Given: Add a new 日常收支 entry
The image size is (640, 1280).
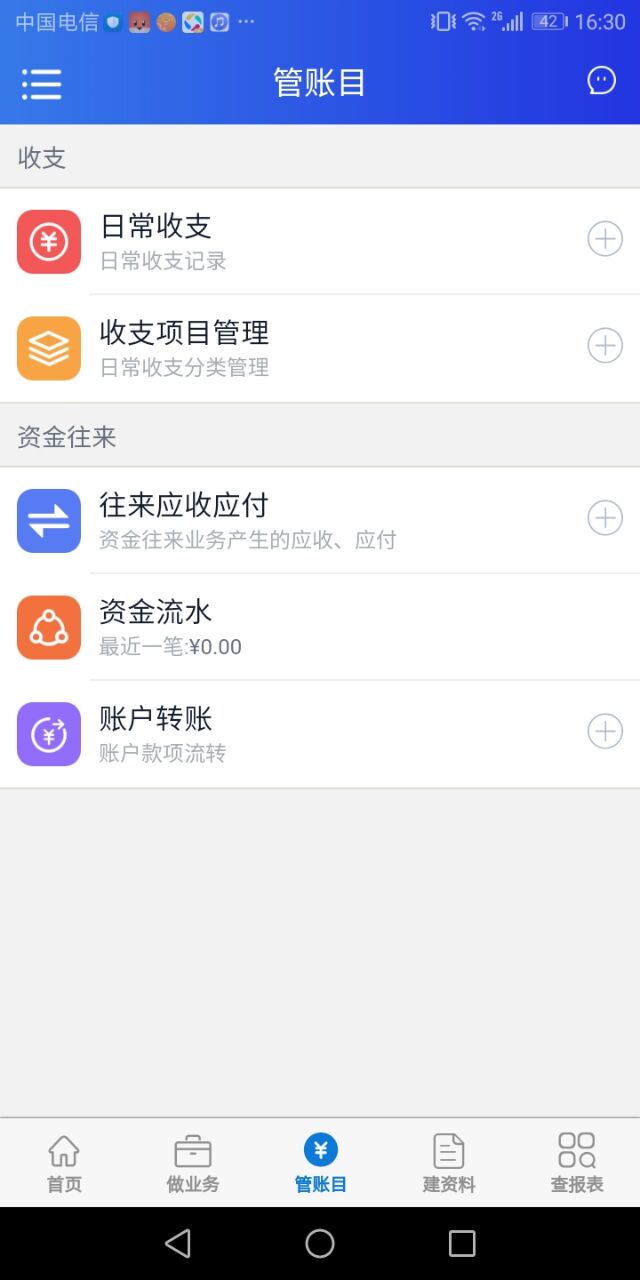Looking at the screenshot, I should click(604, 239).
